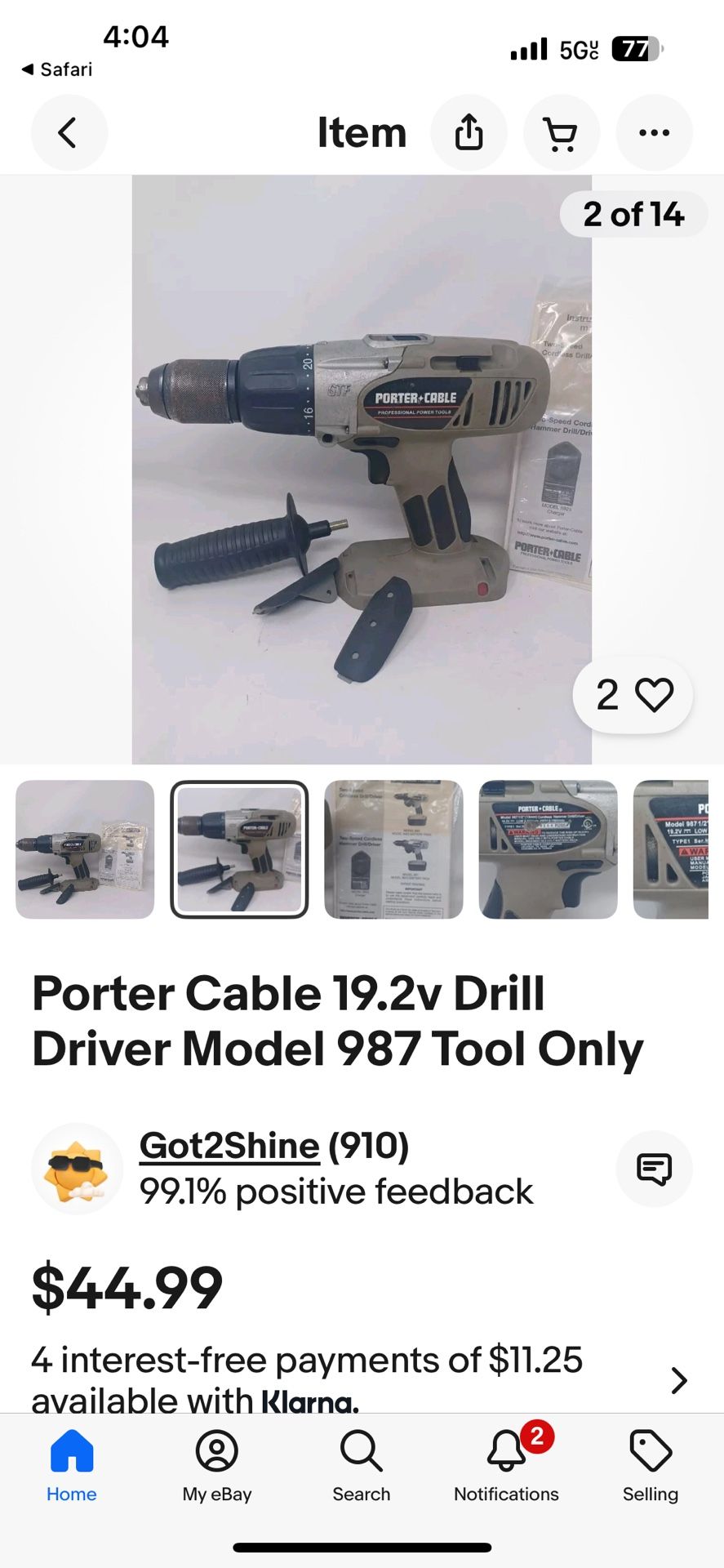Open the shopping cart

click(x=562, y=132)
